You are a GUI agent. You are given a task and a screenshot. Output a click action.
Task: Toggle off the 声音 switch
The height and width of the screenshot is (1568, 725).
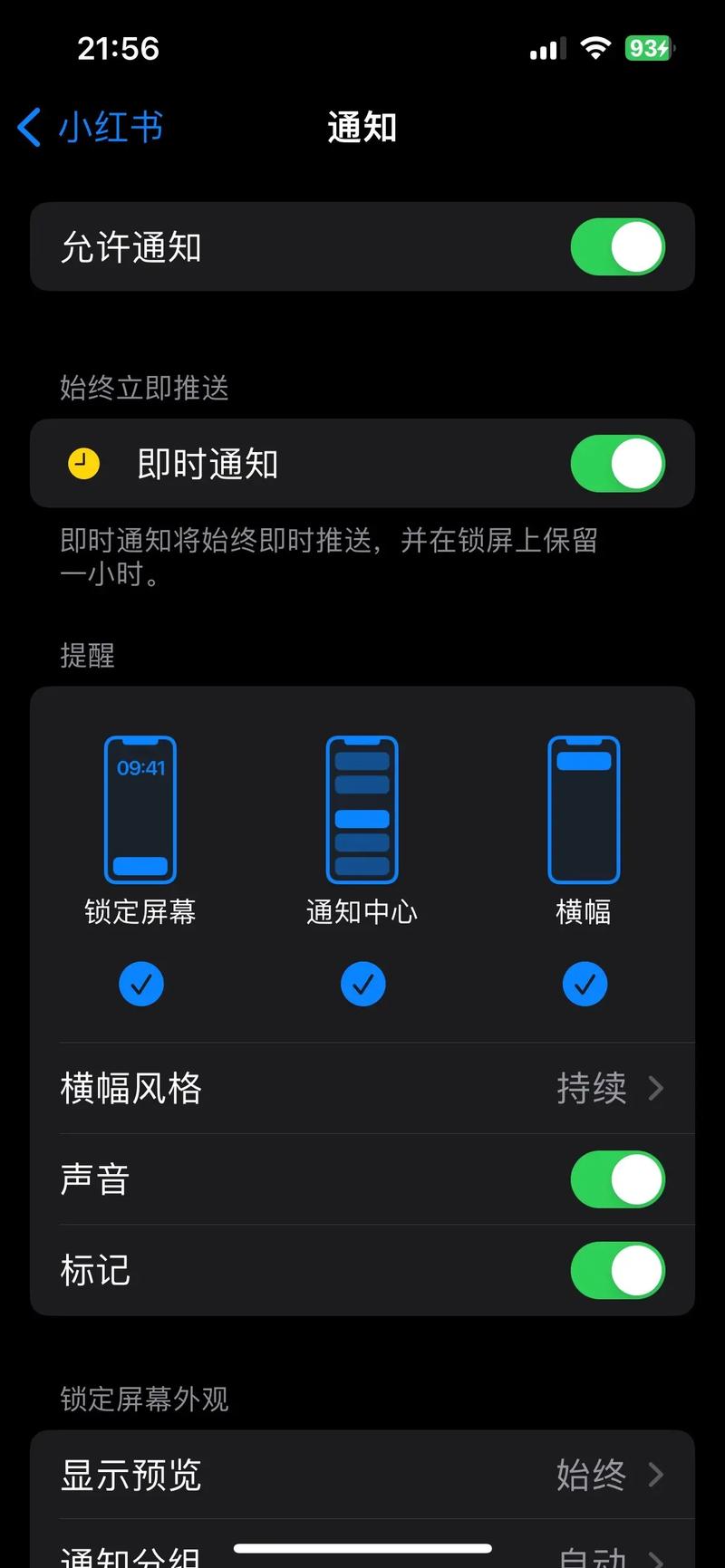[617, 1179]
